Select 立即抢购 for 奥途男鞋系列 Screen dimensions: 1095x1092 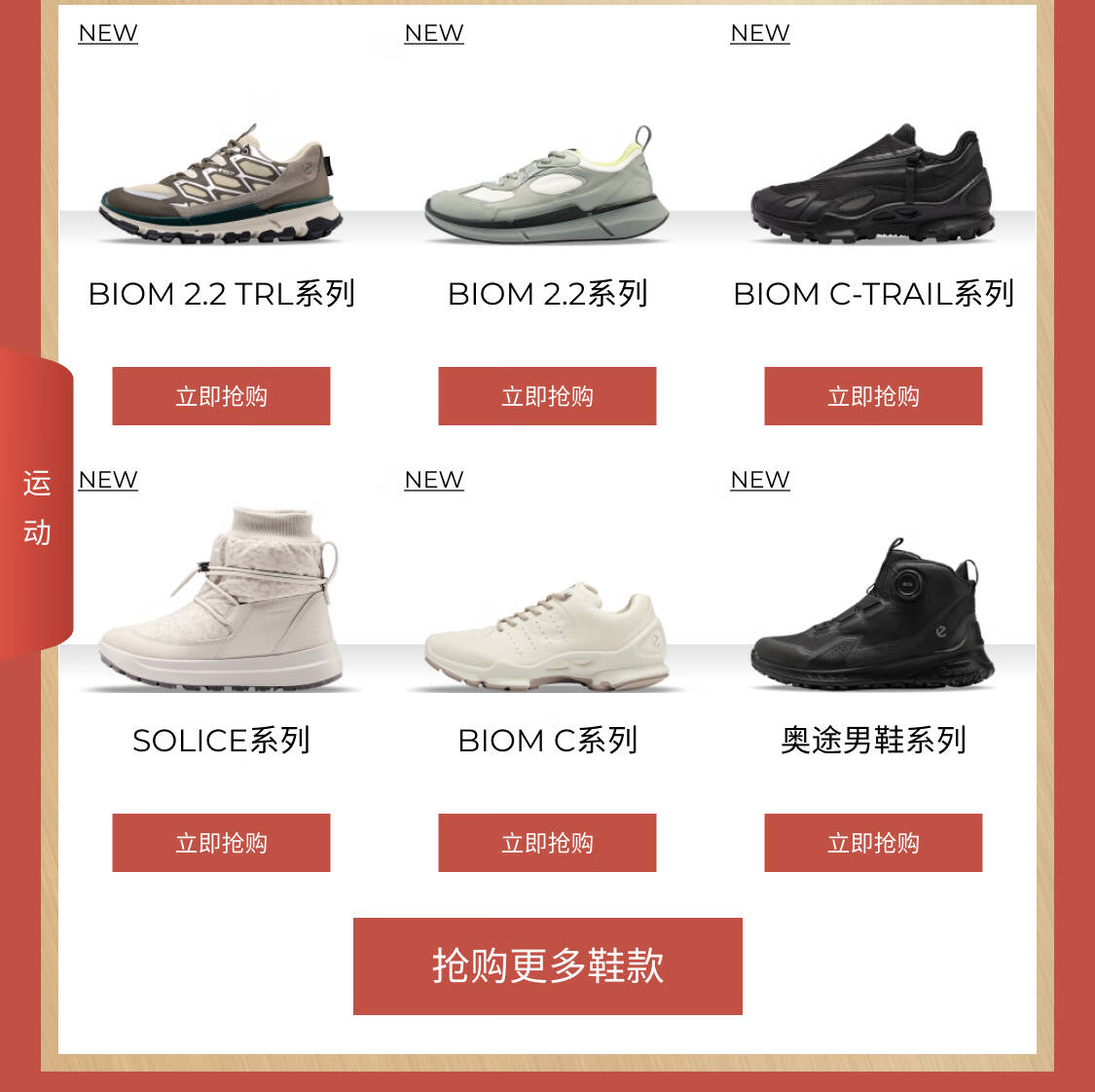873,843
